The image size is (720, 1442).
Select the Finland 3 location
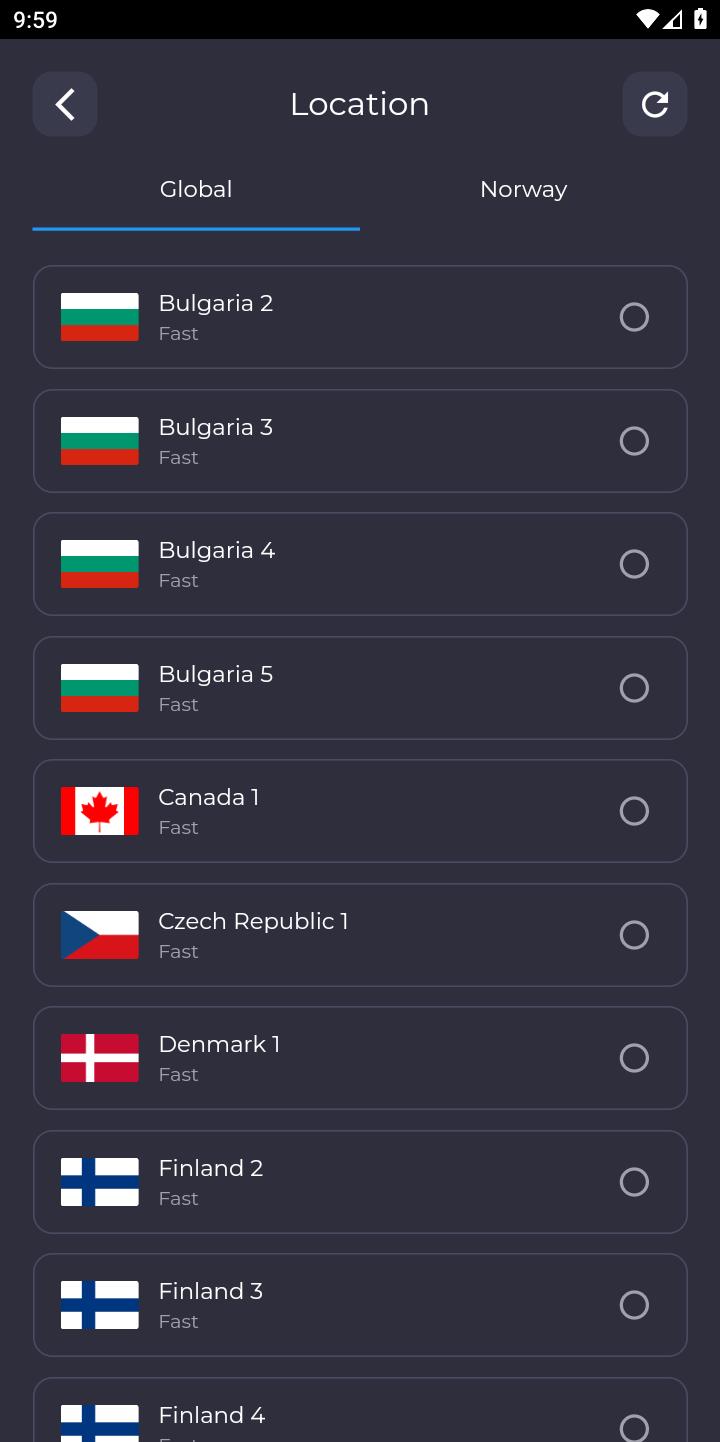click(x=360, y=1305)
